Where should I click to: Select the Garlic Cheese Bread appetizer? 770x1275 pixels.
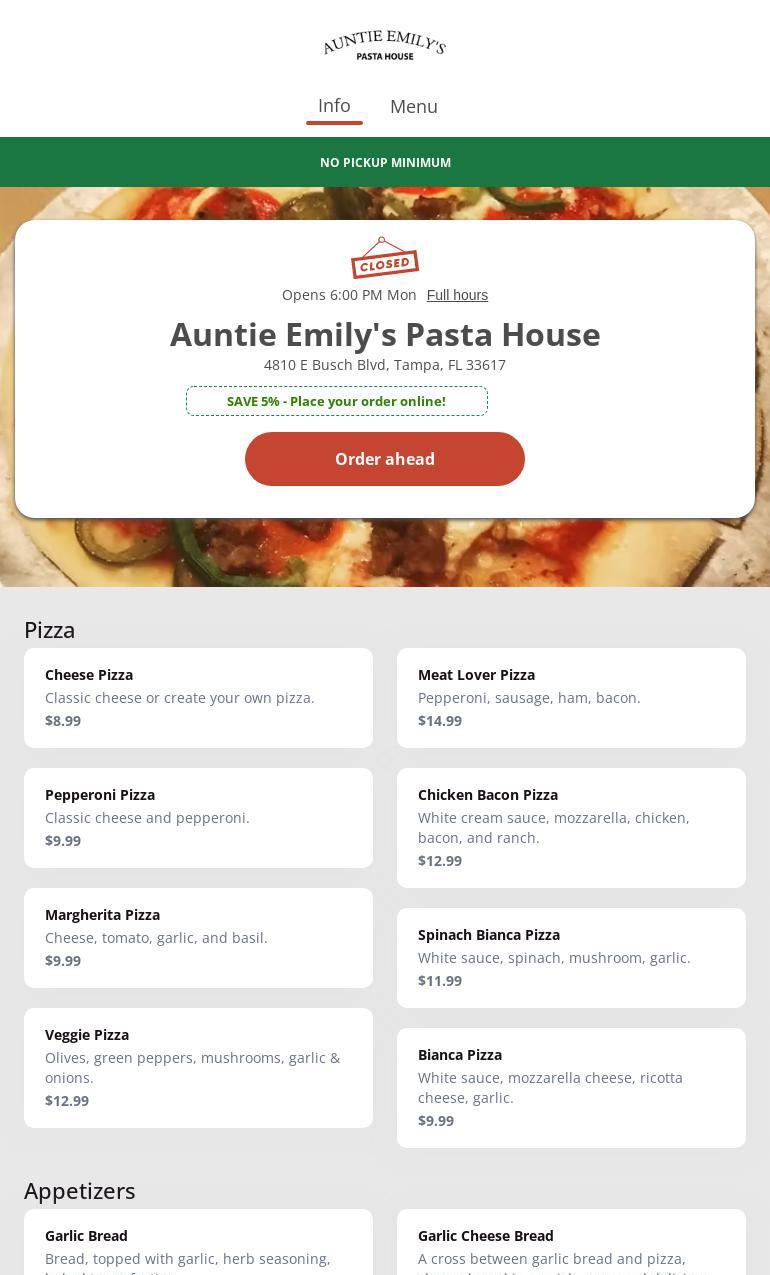tap(571, 1245)
